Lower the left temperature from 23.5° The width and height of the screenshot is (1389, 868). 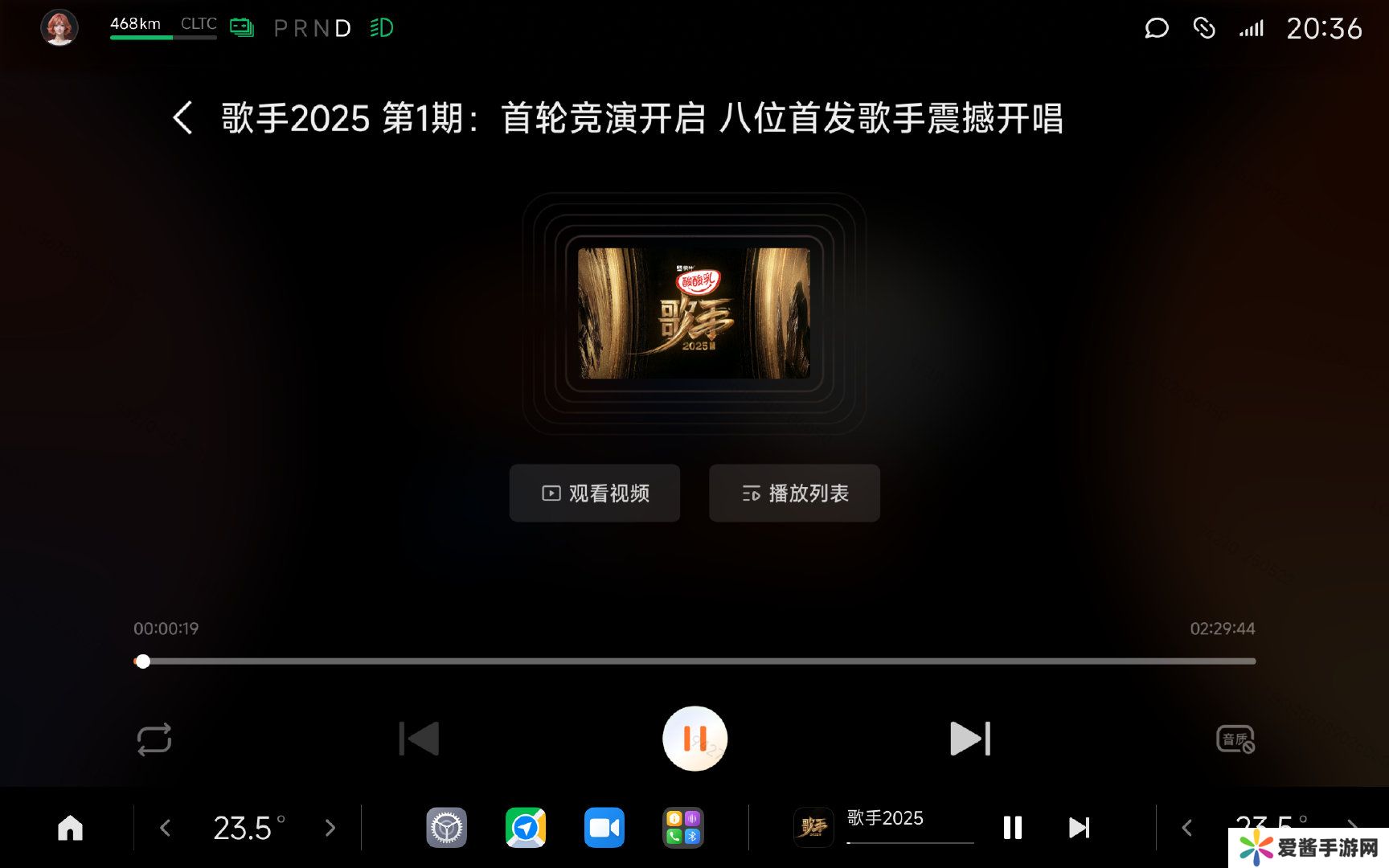[166, 828]
